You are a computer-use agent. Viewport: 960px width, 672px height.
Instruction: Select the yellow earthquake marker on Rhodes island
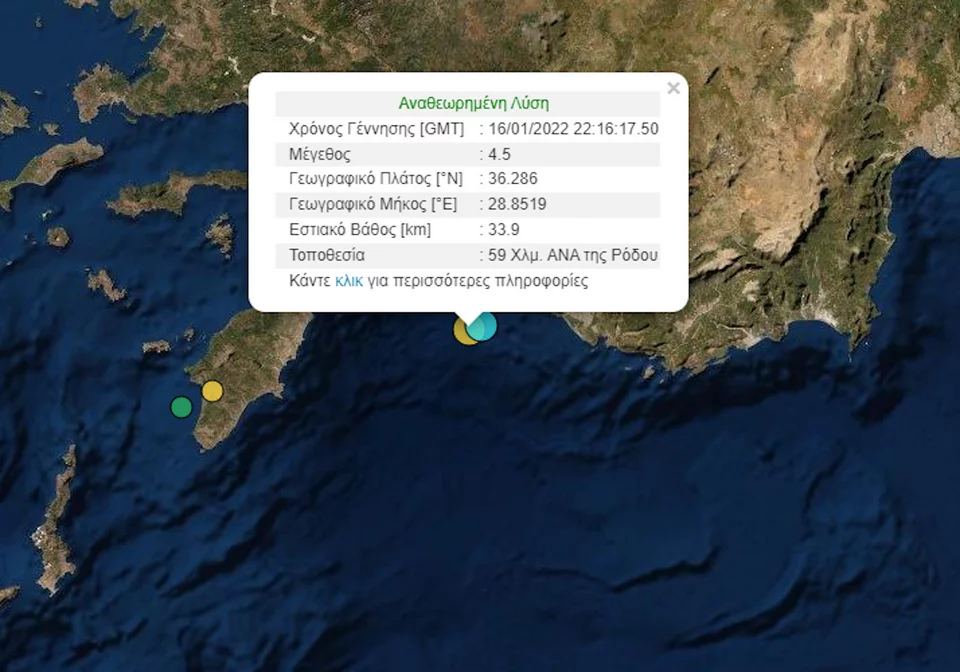pyautogui.click(x=212, y=391)
